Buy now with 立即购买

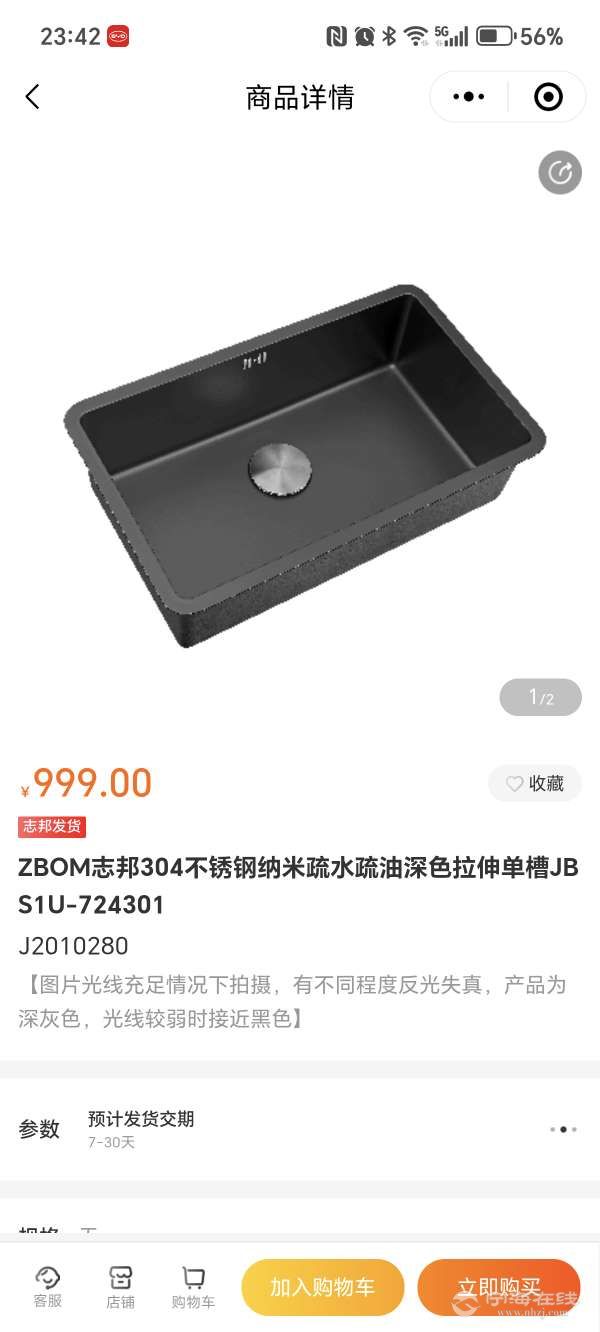[x=498, y=1287]
